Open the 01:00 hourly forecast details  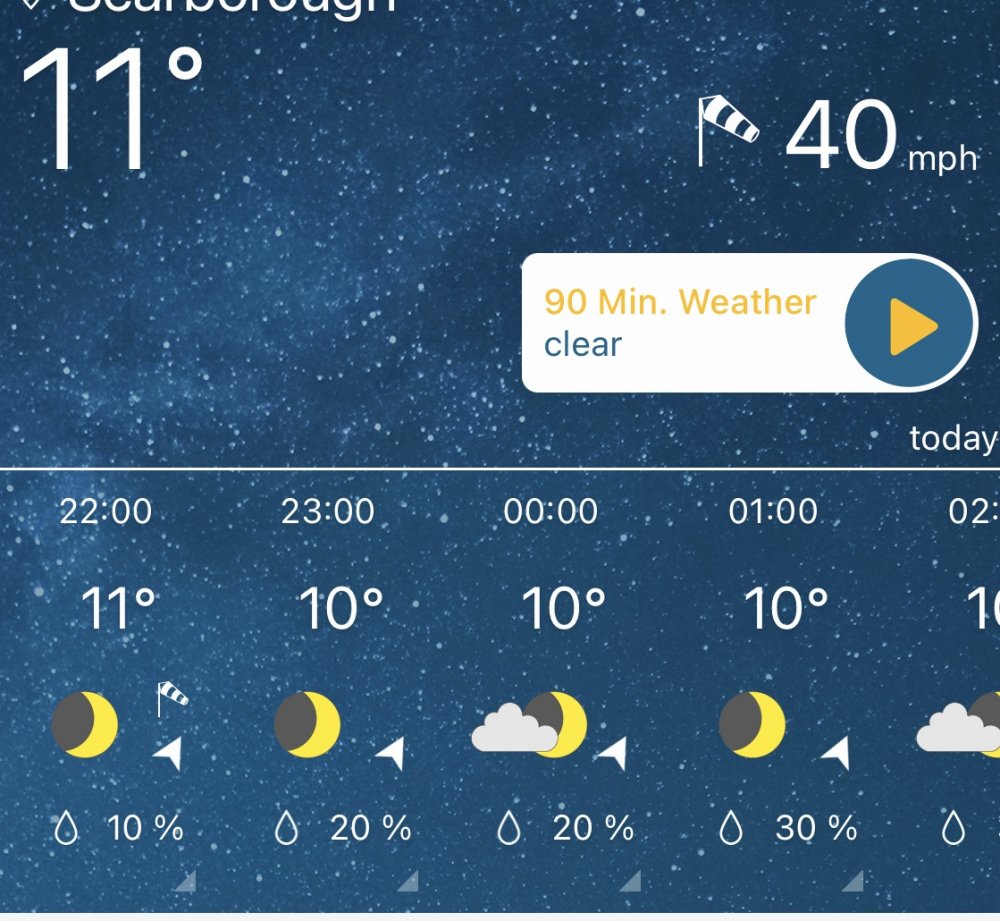(x=852, y=880)
